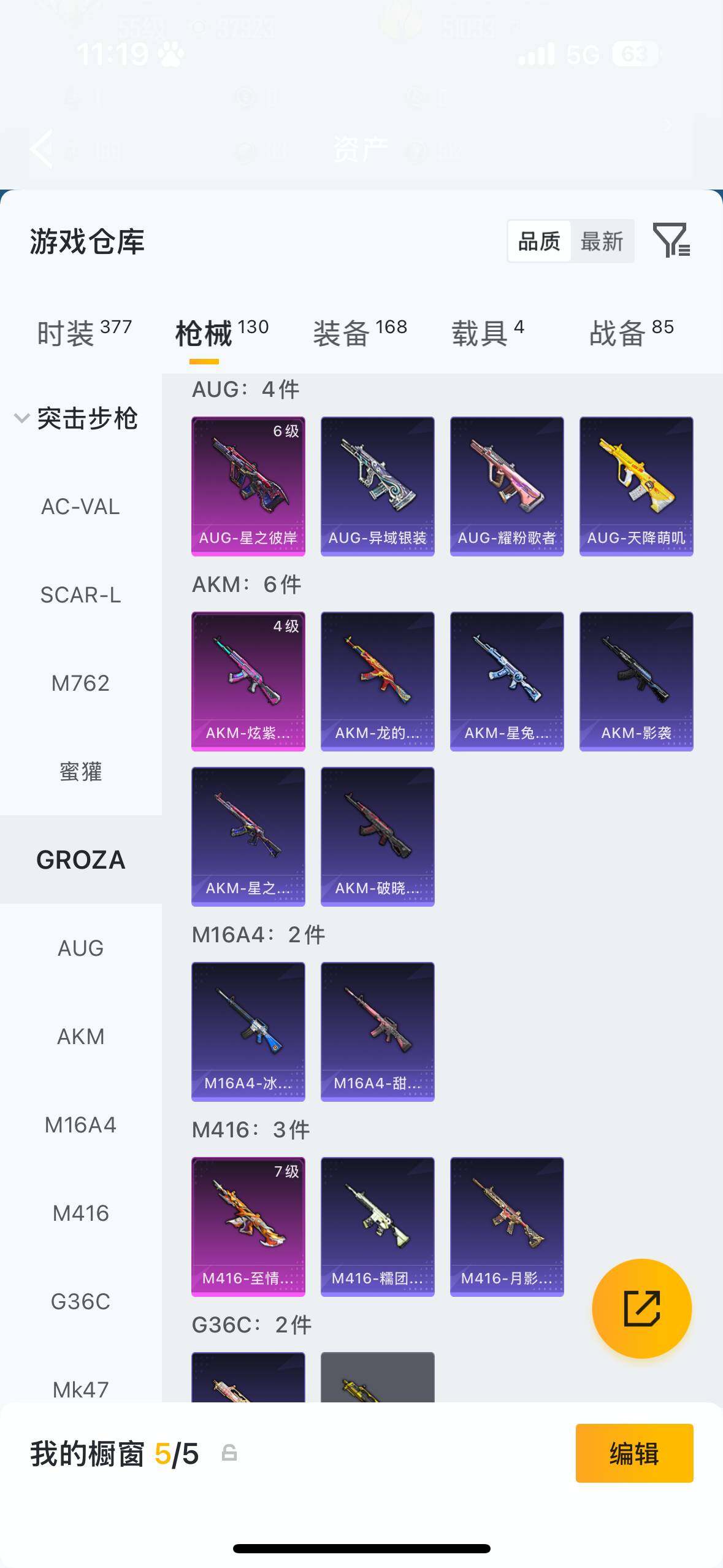Viewport: 723px width, 1568px height.
Task: Select M762 in the sidebar
Action: [x=80, y=683]
